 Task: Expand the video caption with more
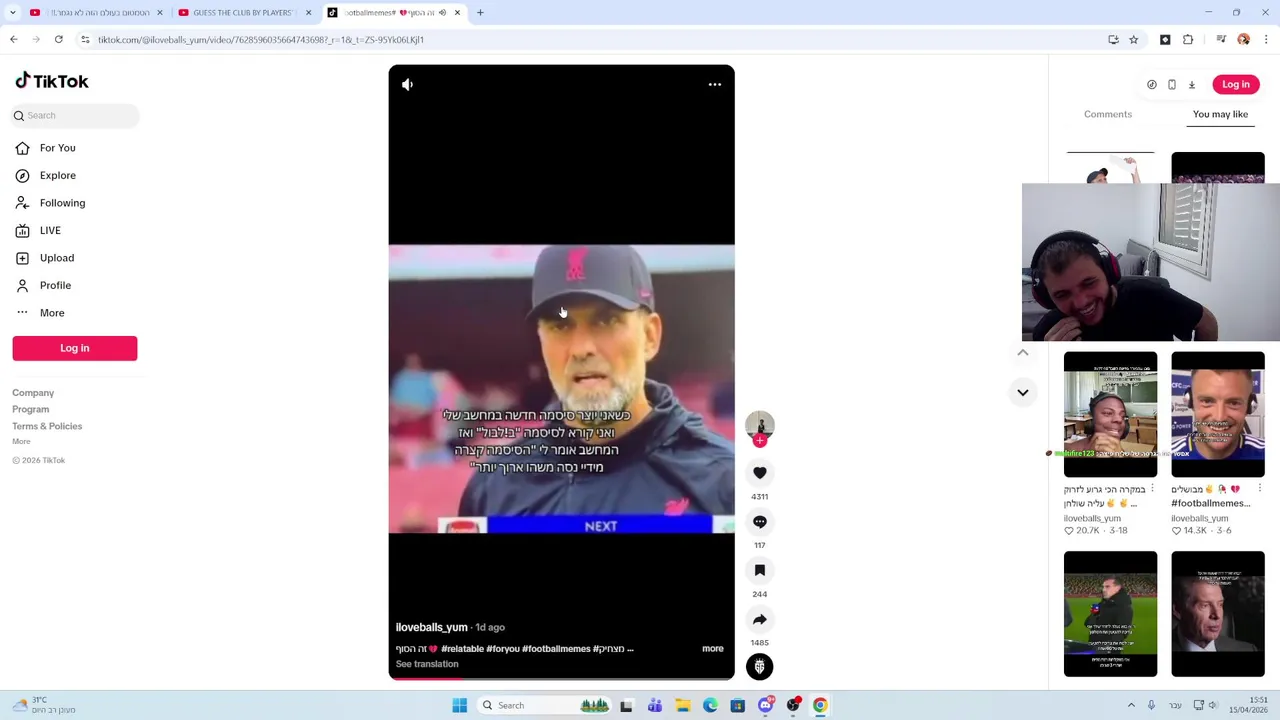point(712,649)
